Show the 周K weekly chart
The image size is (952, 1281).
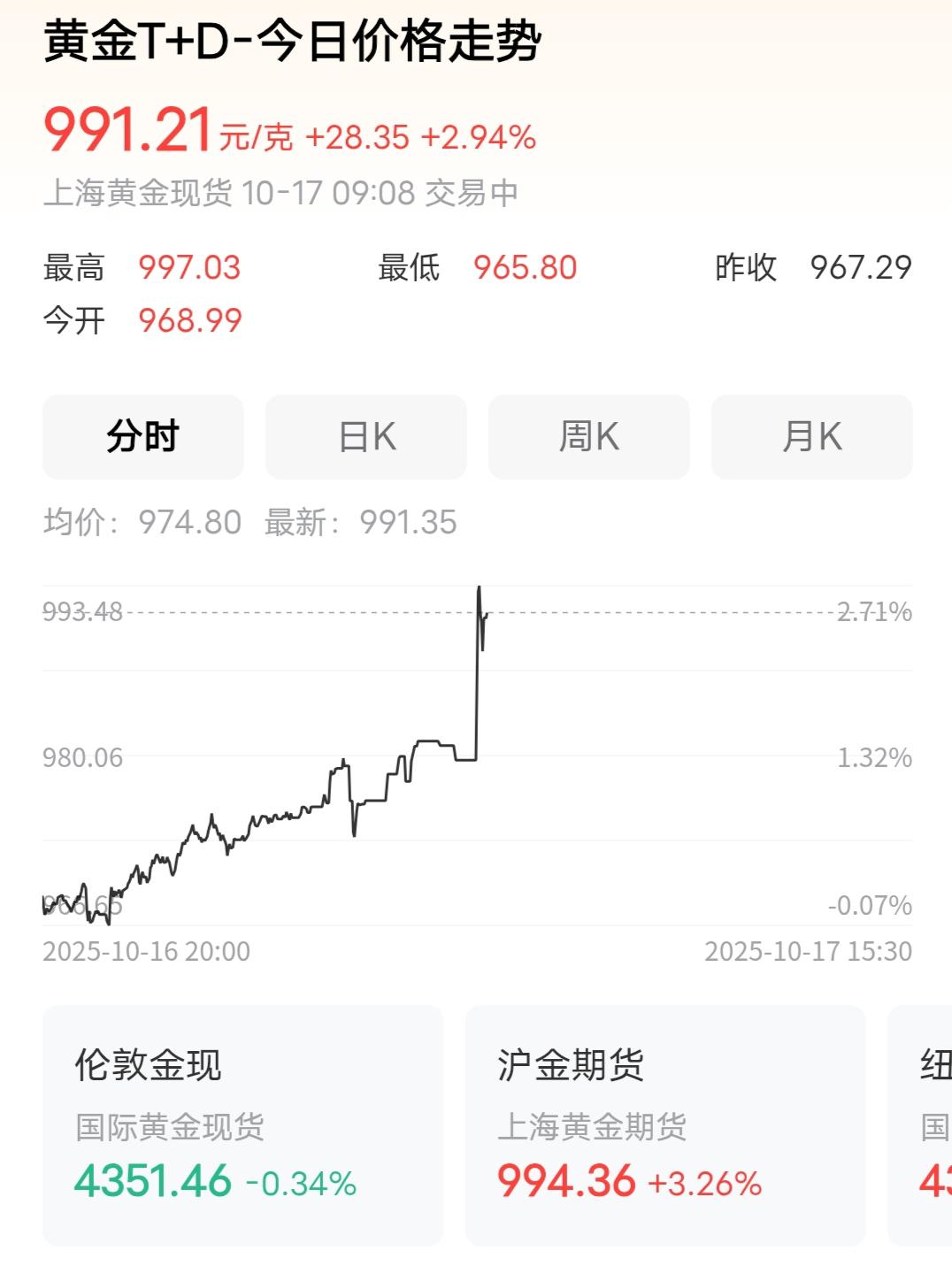[x=589, y=437]
